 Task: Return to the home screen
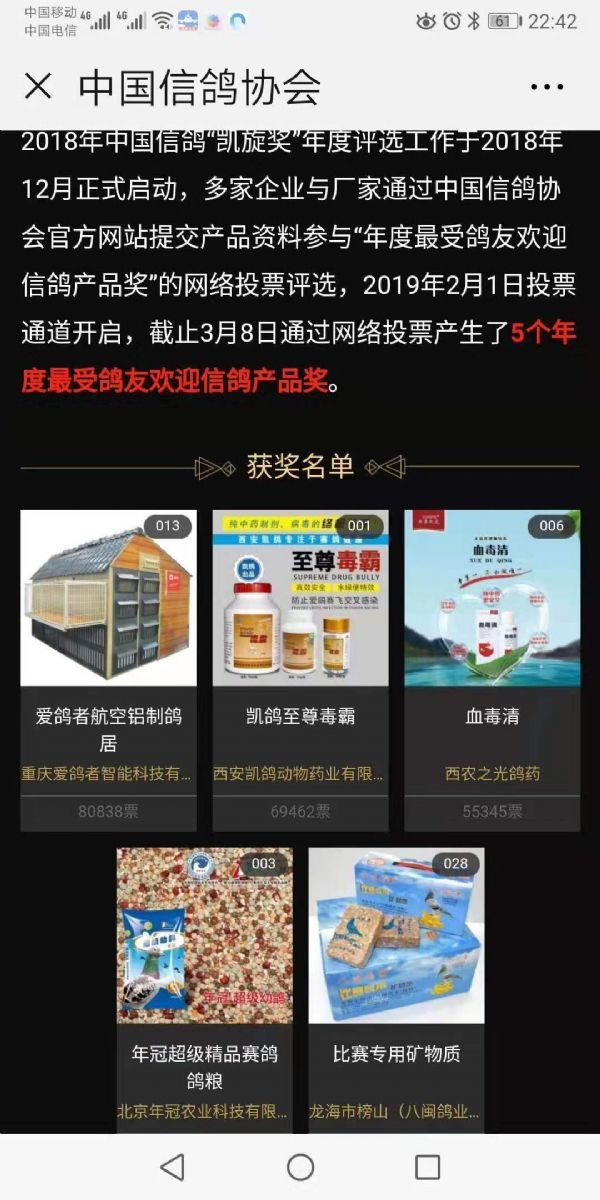pos(300,1166)
